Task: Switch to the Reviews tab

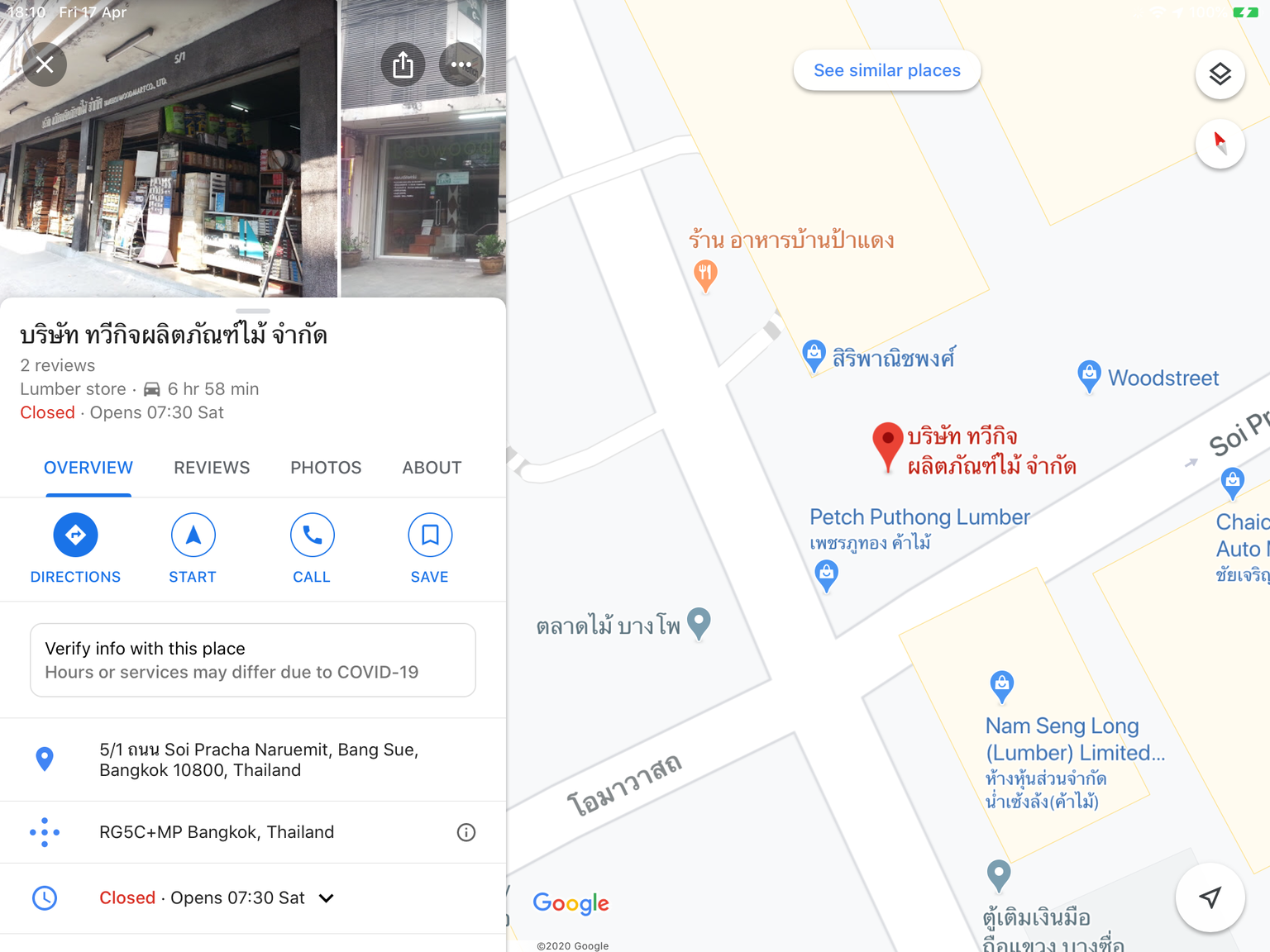Action: tap(212, 468)
